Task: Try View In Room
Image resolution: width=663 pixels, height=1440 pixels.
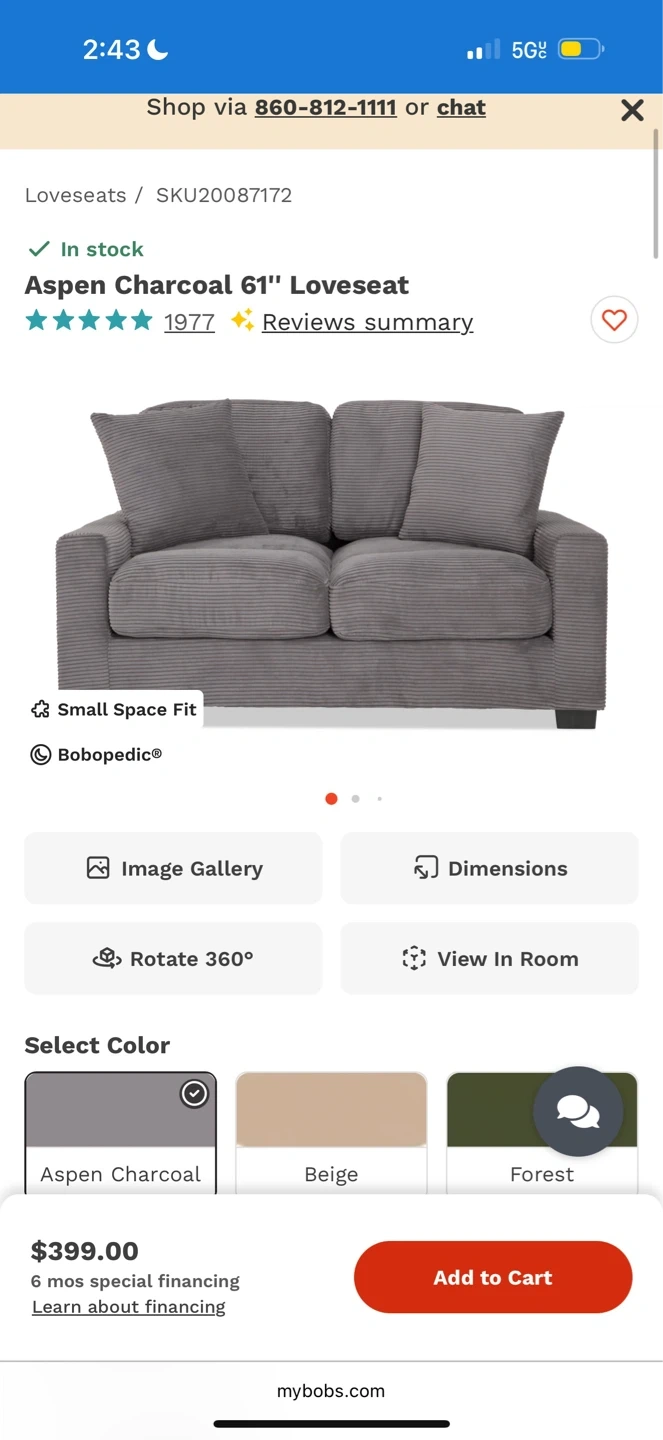Action: [489, 958]
